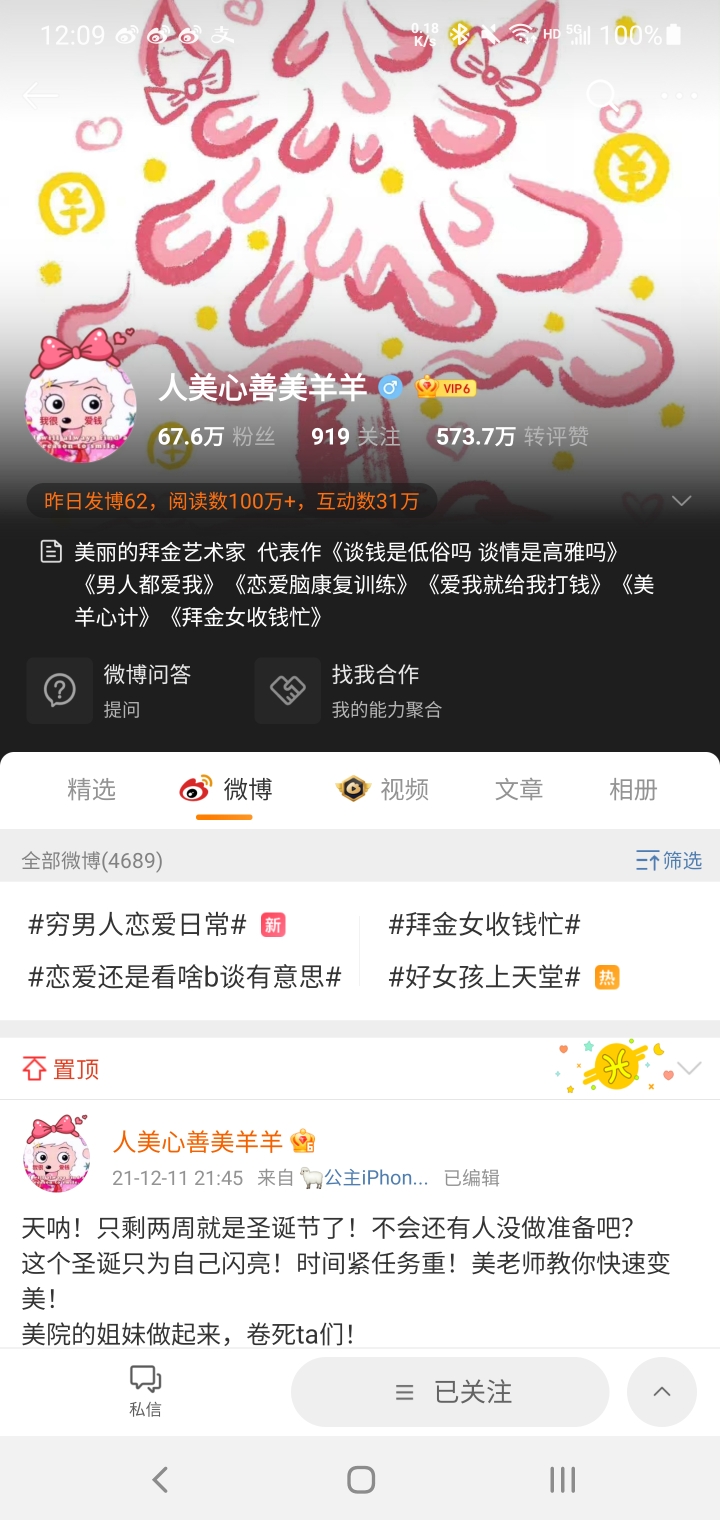Switch to the 精选 tab

91,789
